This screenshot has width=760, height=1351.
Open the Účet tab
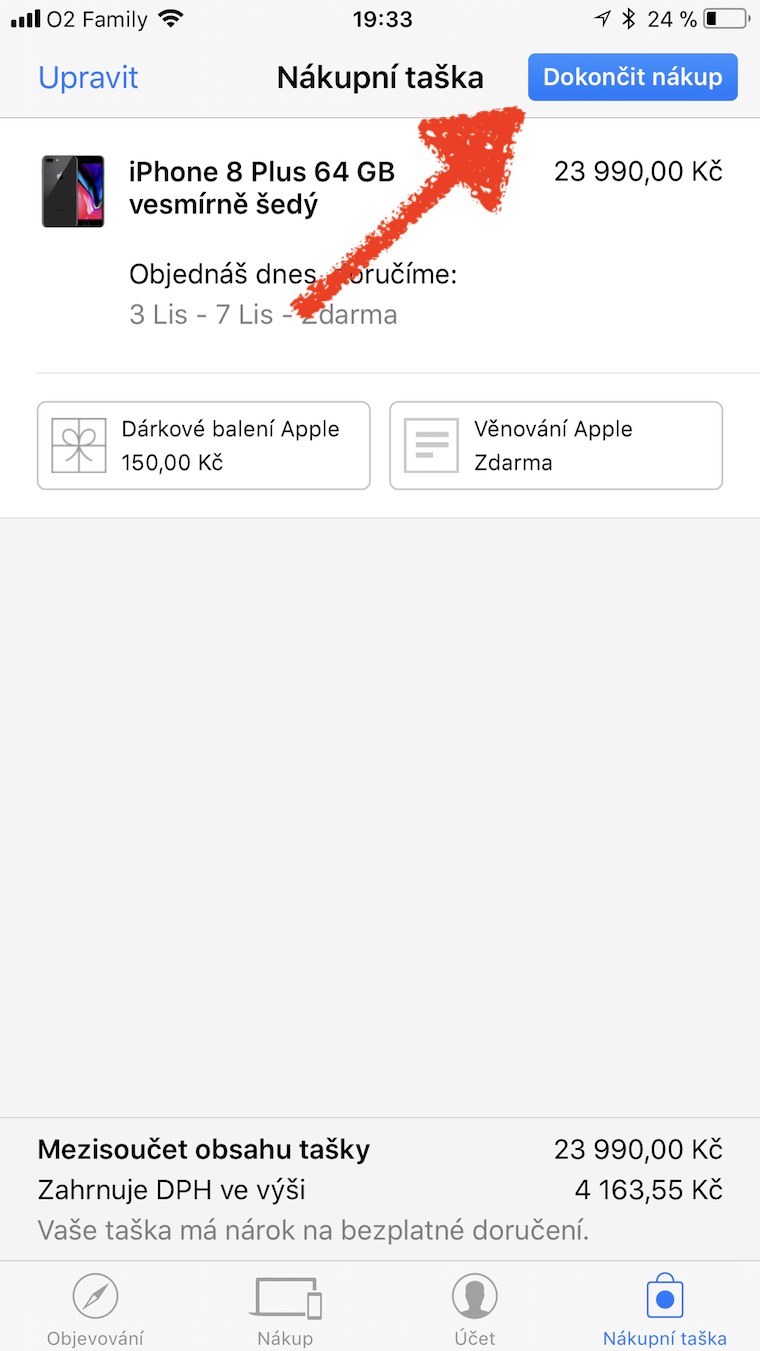coord(475,1308)
